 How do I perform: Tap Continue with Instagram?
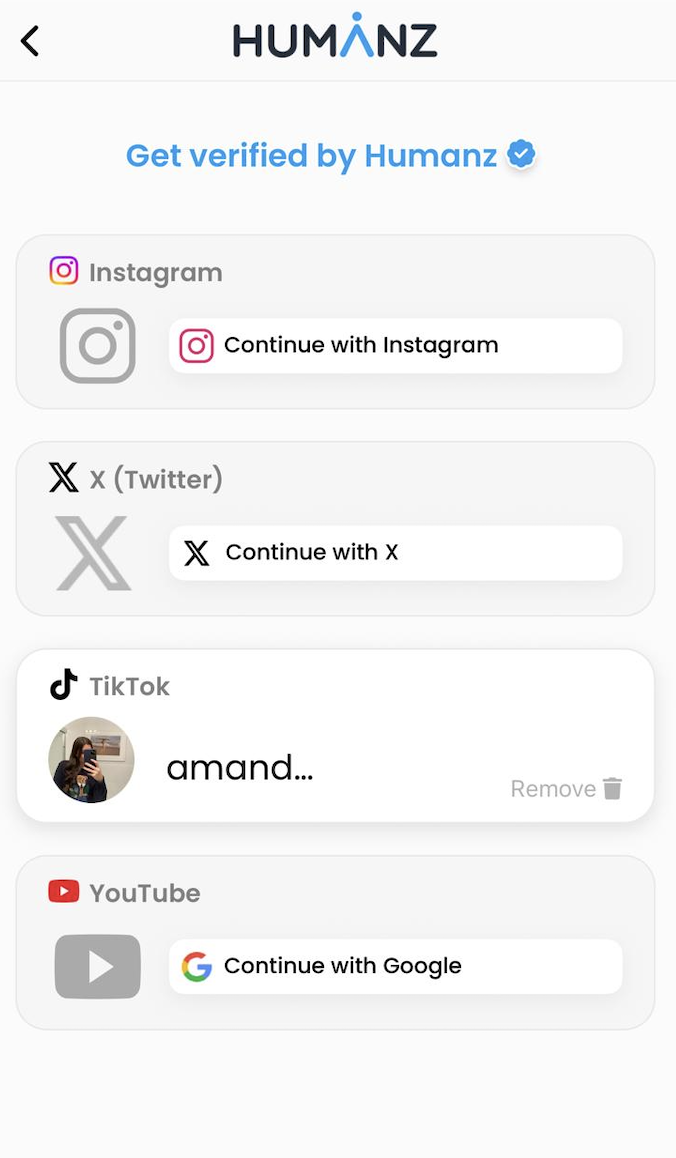[x=395, y=346]
